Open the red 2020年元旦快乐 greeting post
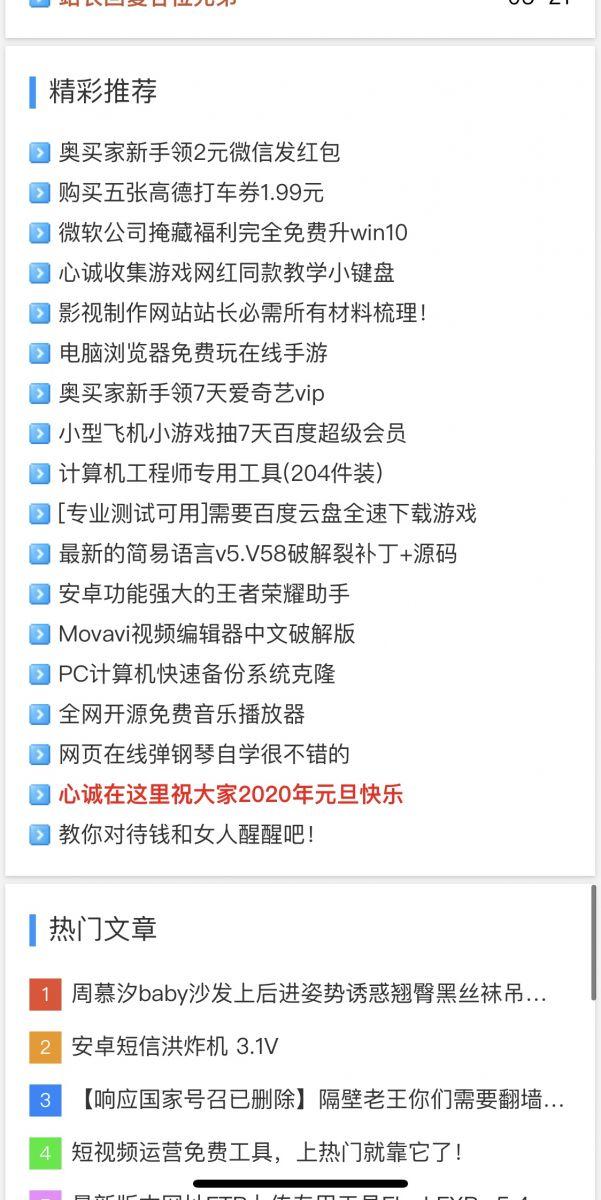Screen dimensions: 601x1200 pyautogui.click(x=231, y=795)
